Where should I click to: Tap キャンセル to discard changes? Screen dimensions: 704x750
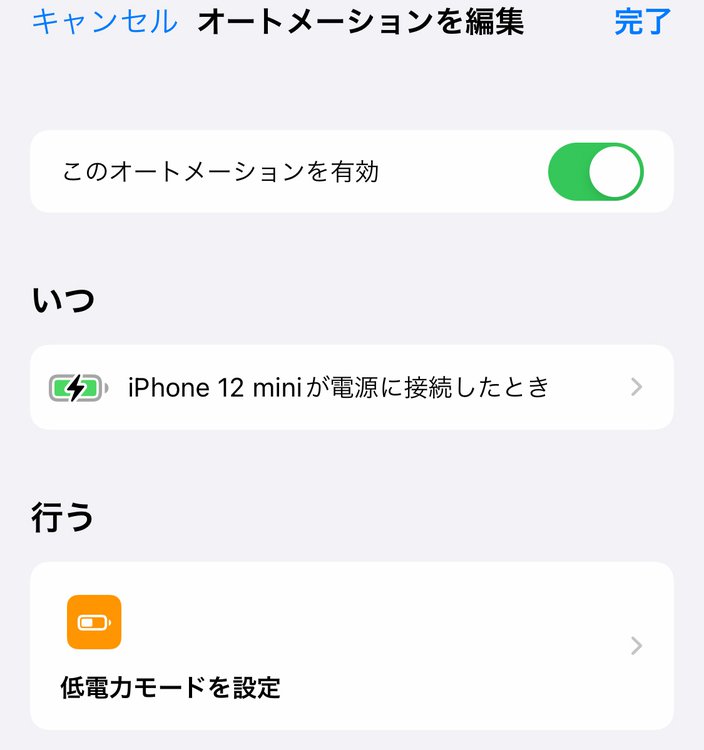click(x=104, y=21)
